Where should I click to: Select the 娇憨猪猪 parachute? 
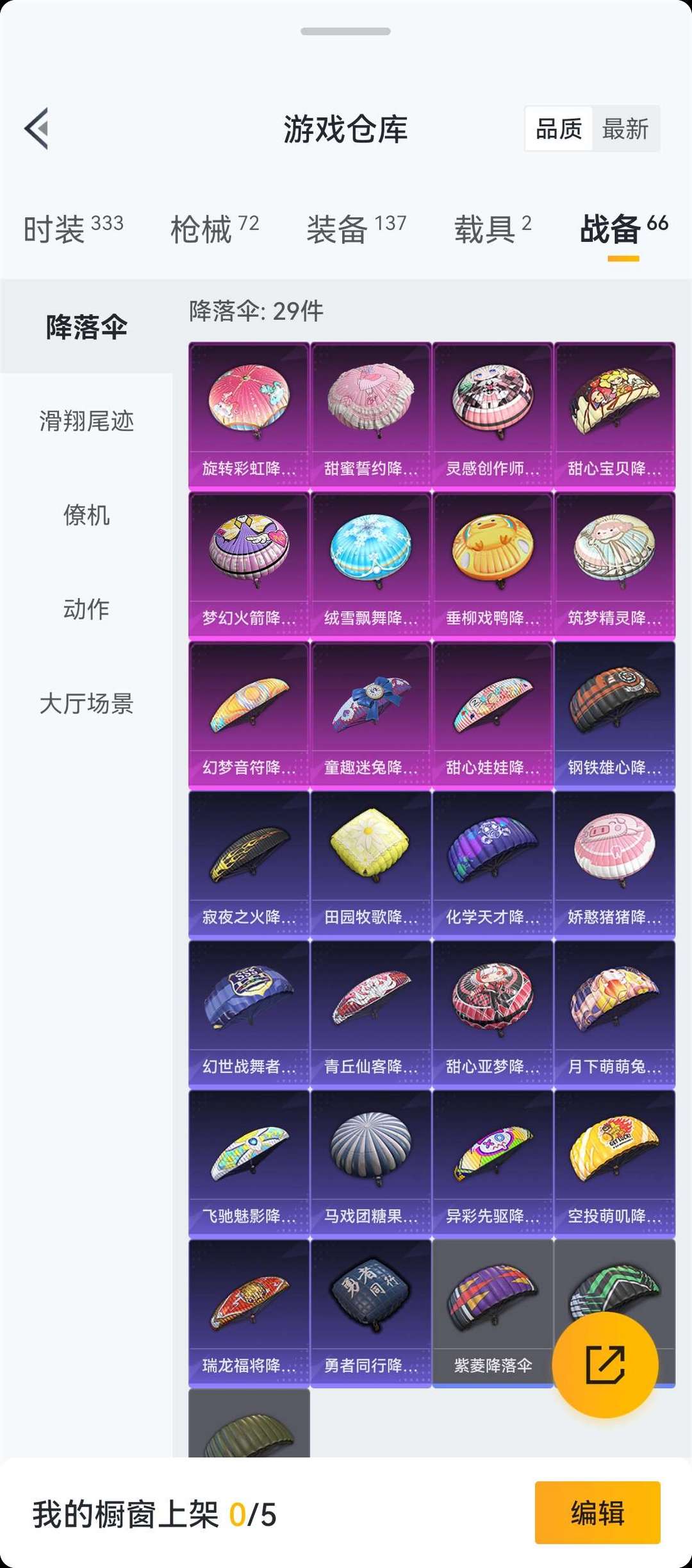[614, 864]
